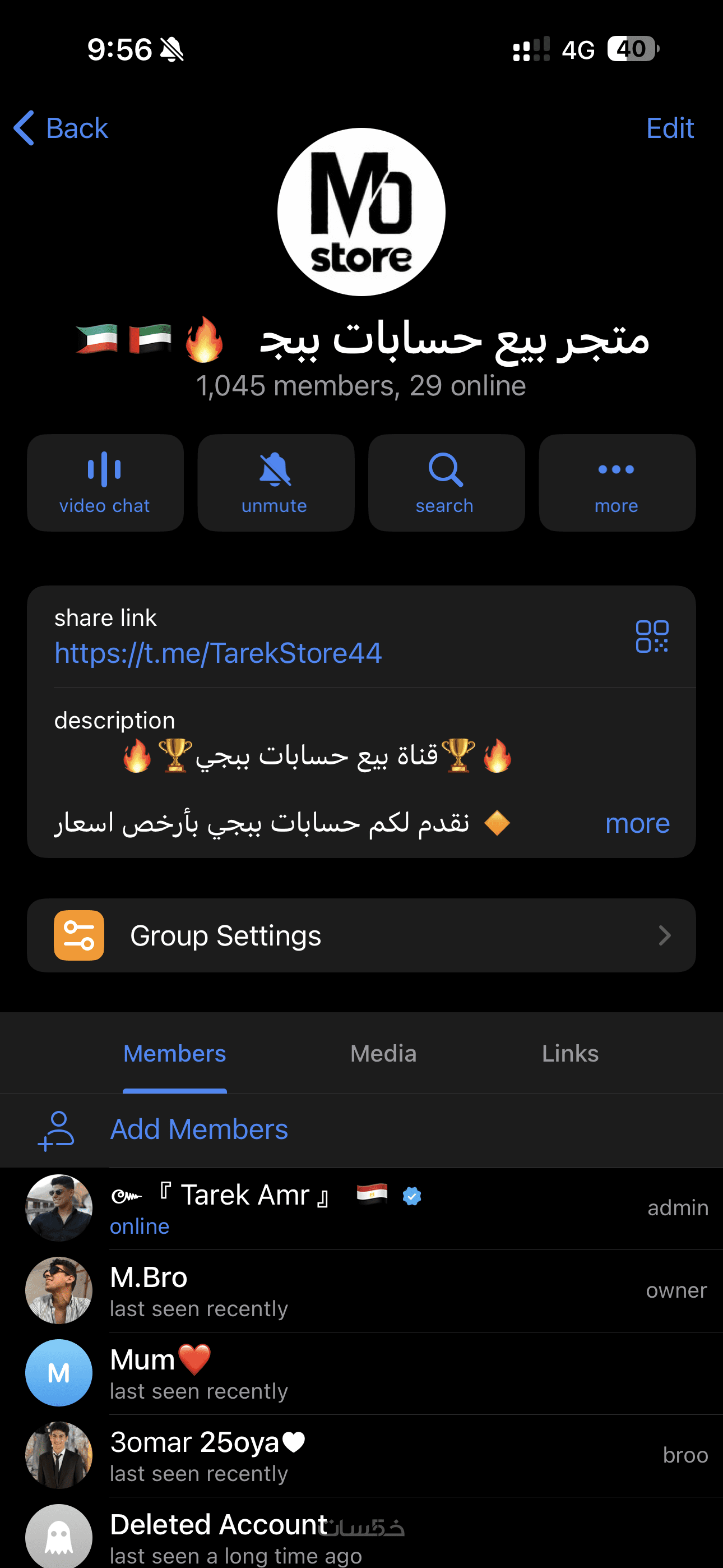
Task: Unmute group notifications
Action: (276, 483)
